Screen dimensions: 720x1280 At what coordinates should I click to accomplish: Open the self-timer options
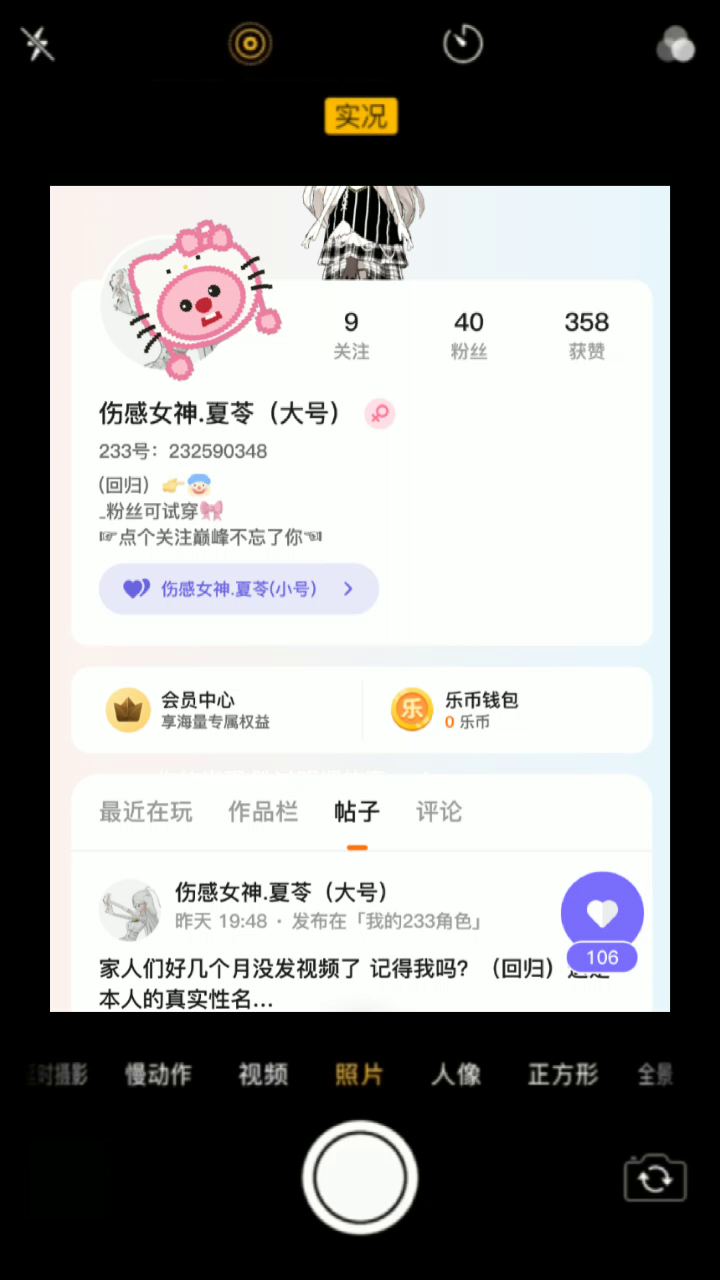coord(463,44)
